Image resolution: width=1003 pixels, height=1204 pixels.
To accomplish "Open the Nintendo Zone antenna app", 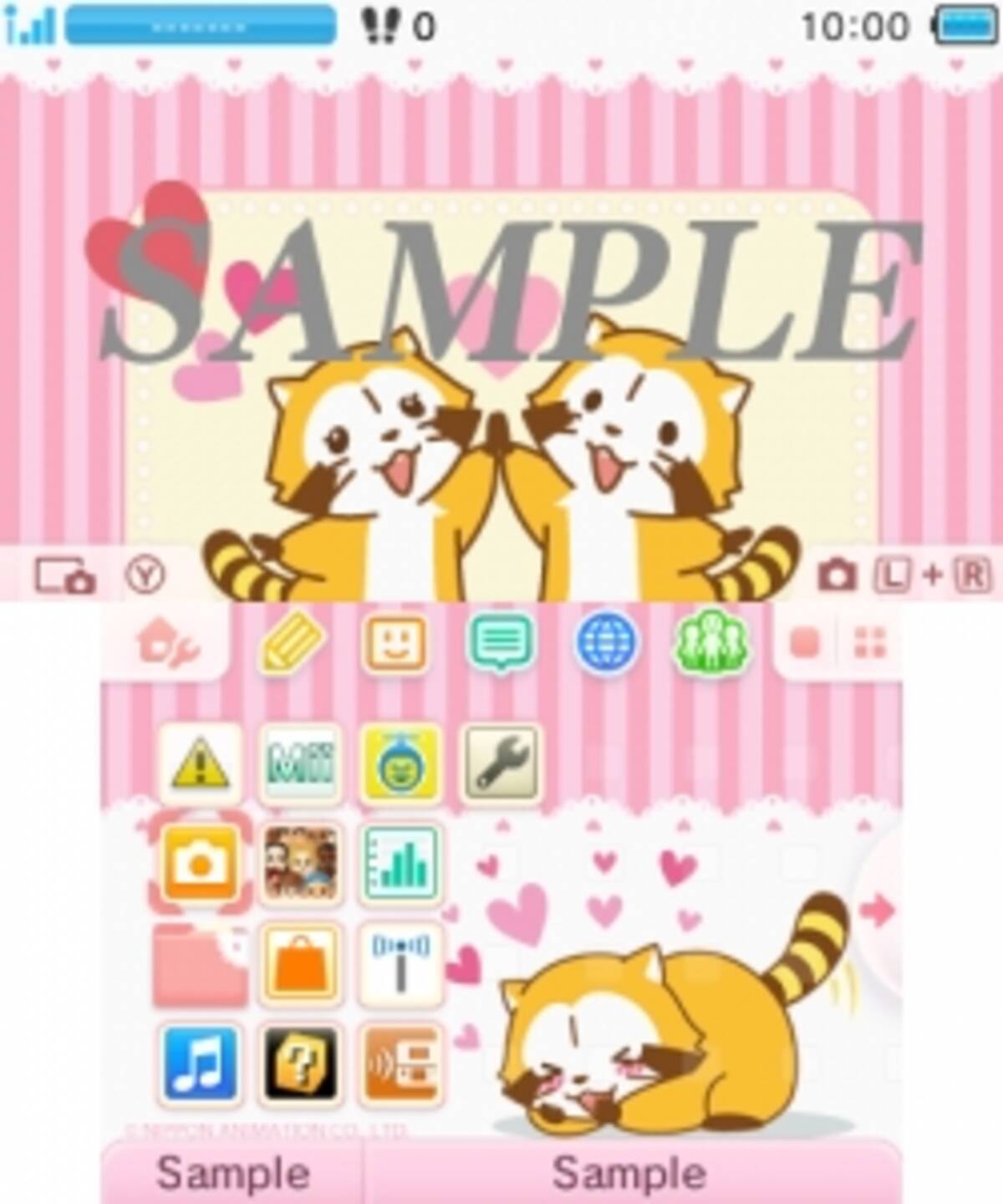I will (x=401, y=964).
